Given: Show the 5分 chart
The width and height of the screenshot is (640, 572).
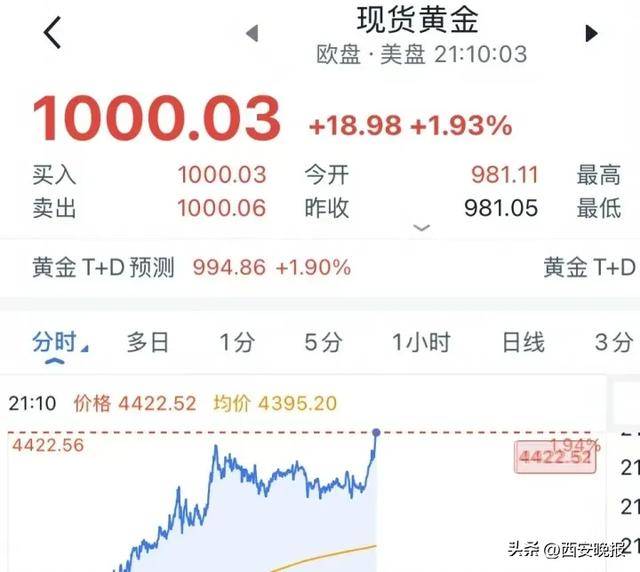Looking at the screenshot, I should pyautogui.click(x=323, y=343).
